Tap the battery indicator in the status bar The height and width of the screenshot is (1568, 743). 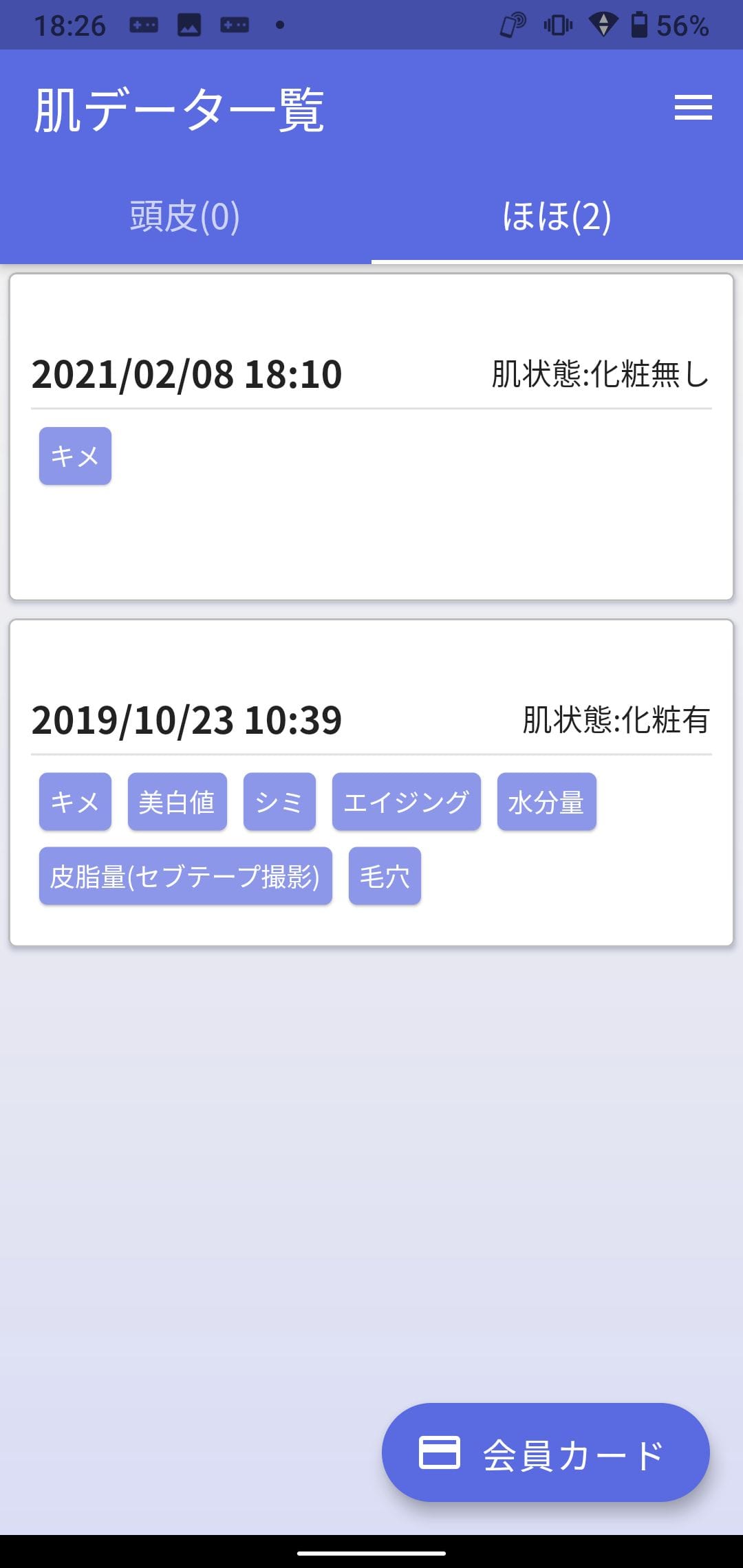click(640, 25)
